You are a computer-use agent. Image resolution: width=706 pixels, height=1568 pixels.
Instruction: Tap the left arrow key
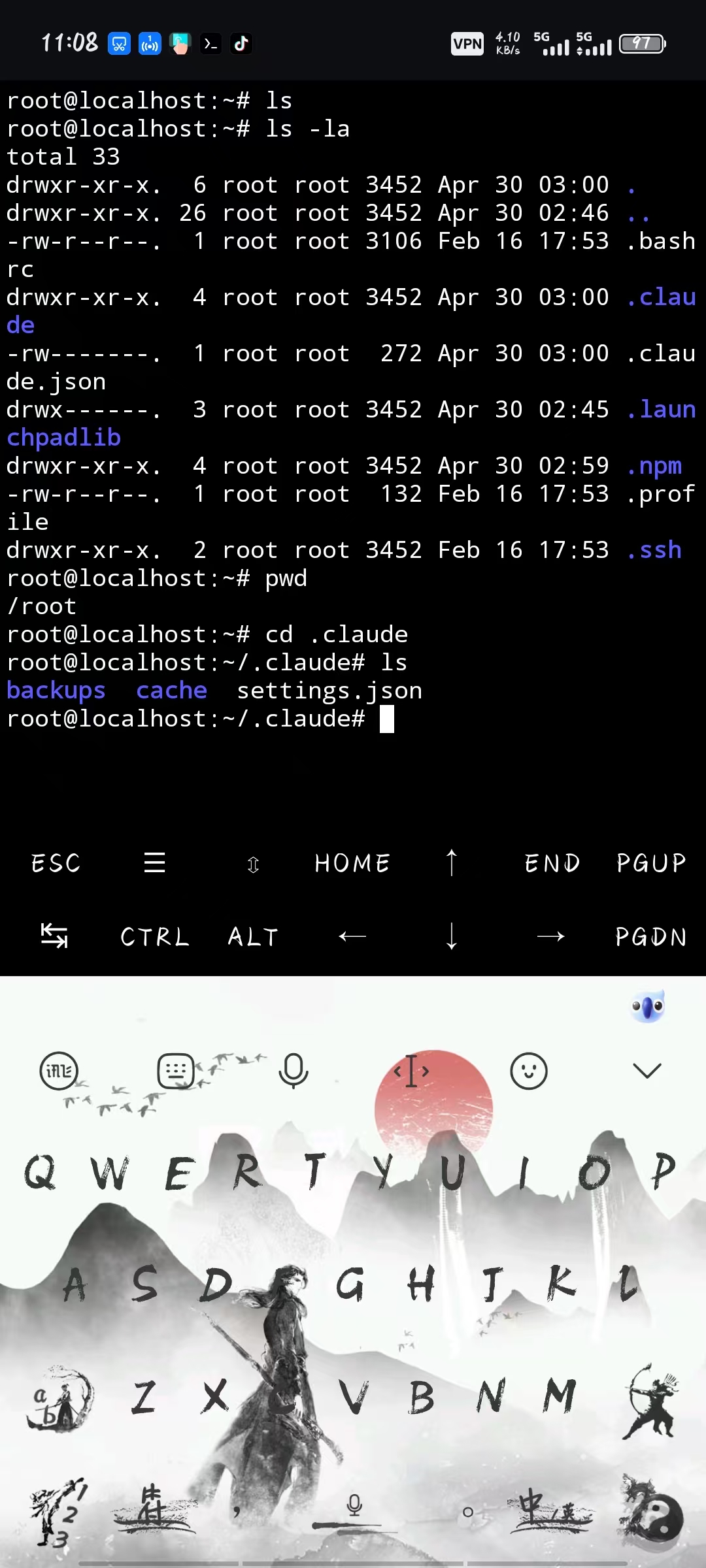point(352,936)
